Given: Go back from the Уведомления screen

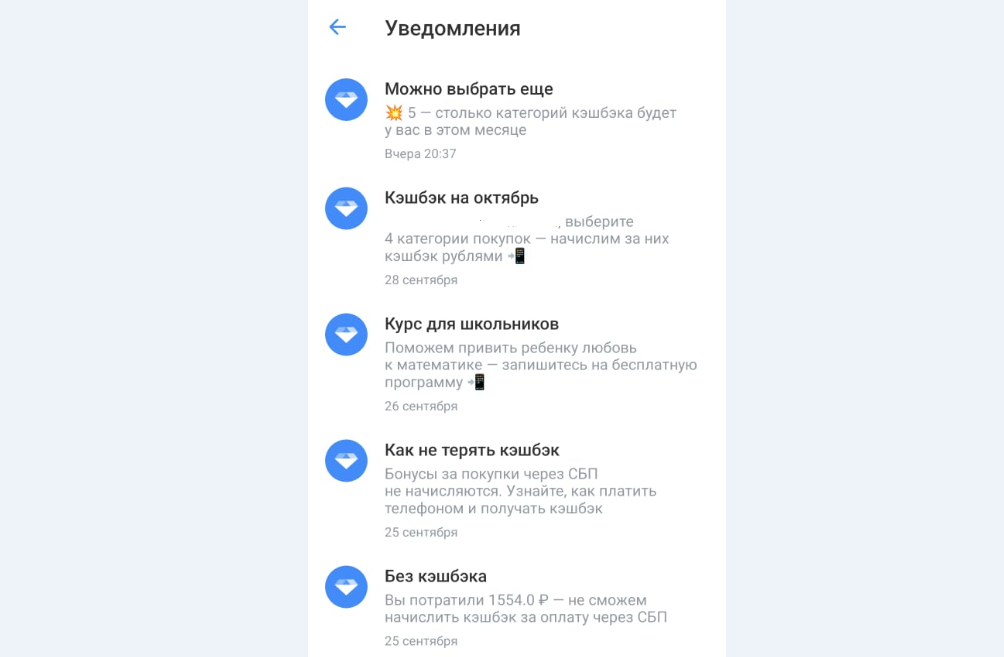Looking at the screenshot, I should [337, 28].
